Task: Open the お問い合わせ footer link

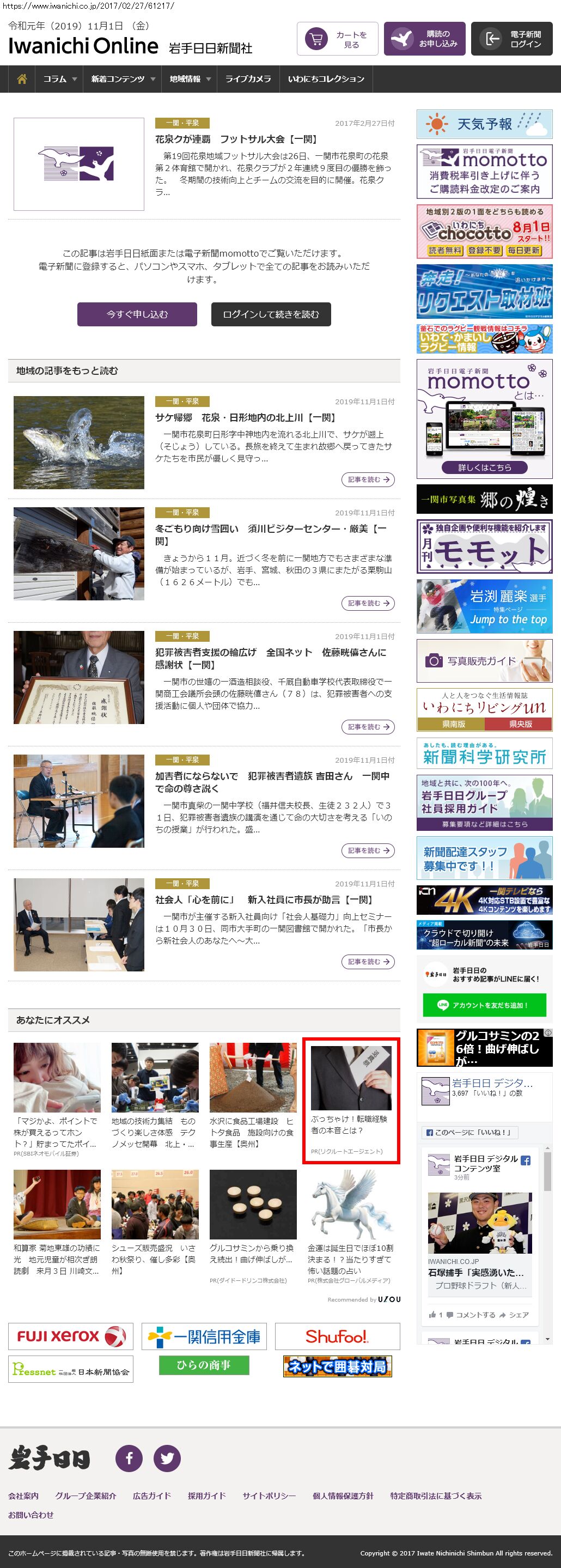Action: 31,1515
